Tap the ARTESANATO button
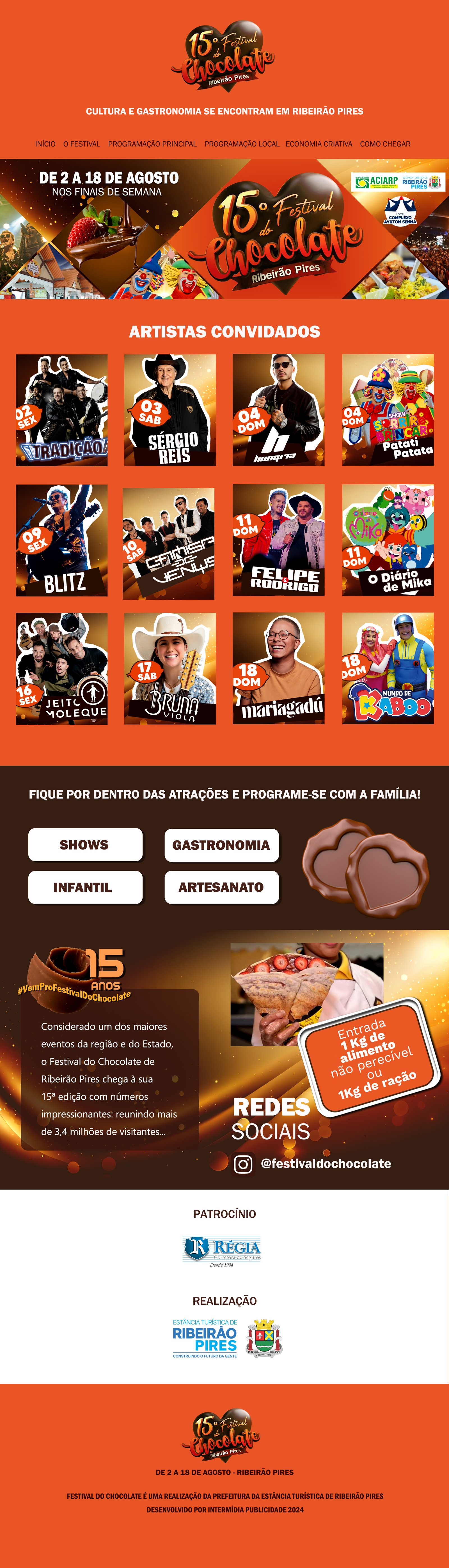 [x=221, y=887]
